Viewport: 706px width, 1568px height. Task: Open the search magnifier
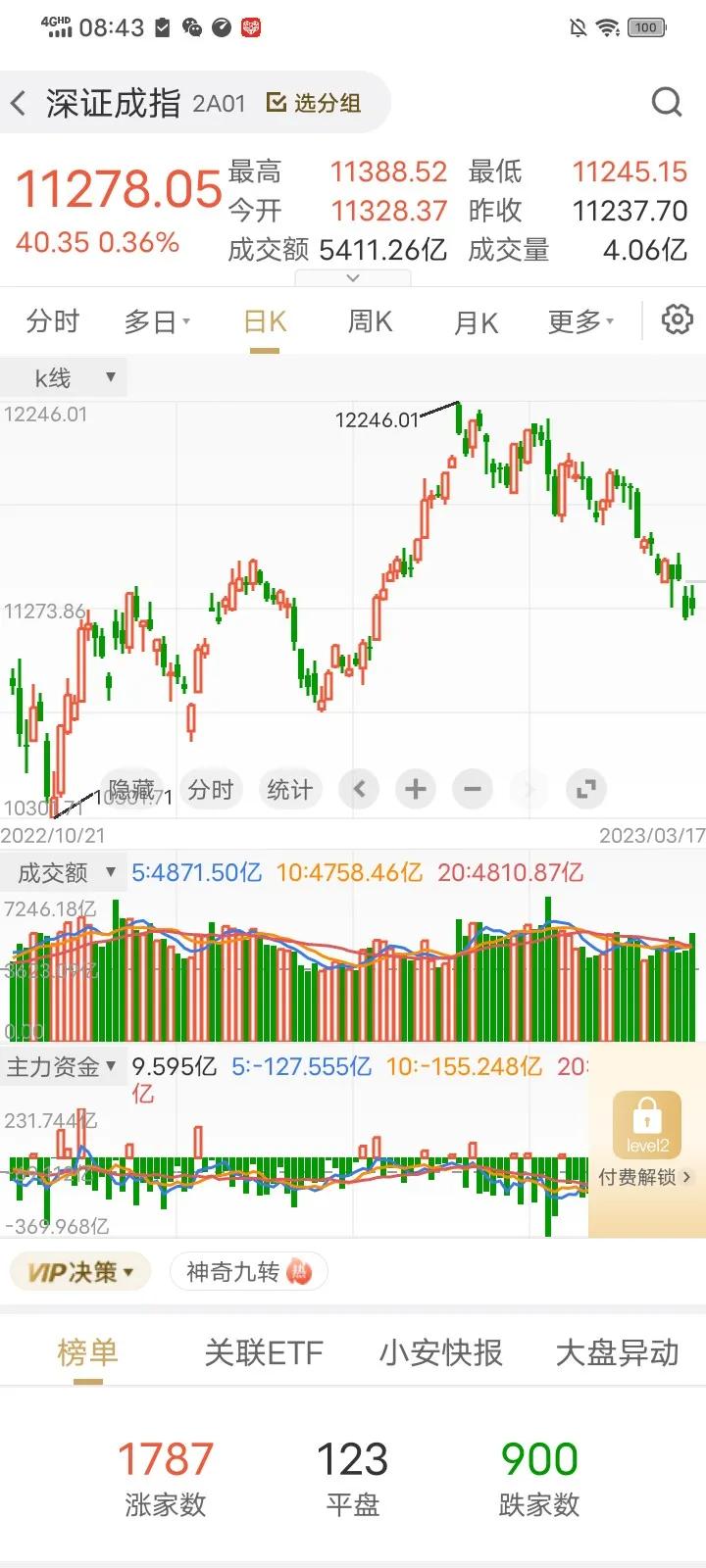click(667, 102)
